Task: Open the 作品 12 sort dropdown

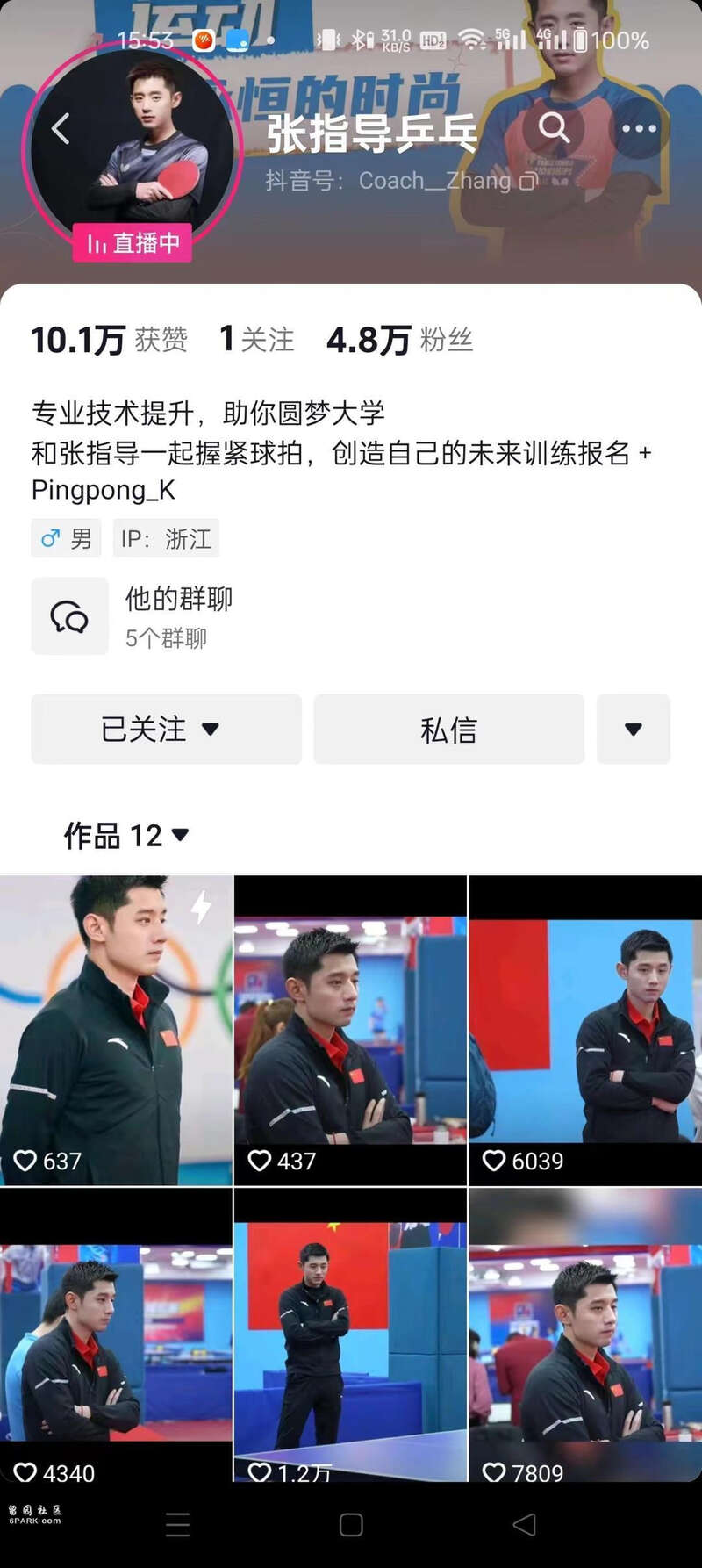Action: (126, 835)
